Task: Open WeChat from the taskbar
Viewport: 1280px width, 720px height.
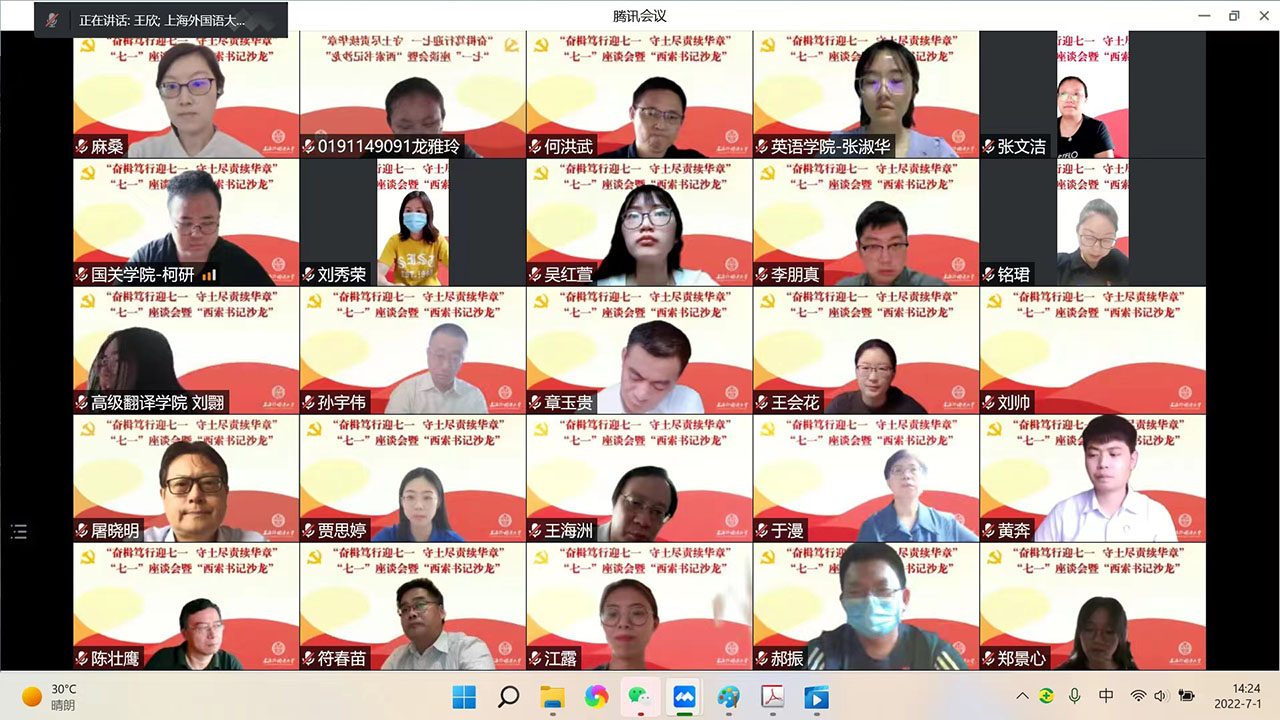Action: coord(640,696)
